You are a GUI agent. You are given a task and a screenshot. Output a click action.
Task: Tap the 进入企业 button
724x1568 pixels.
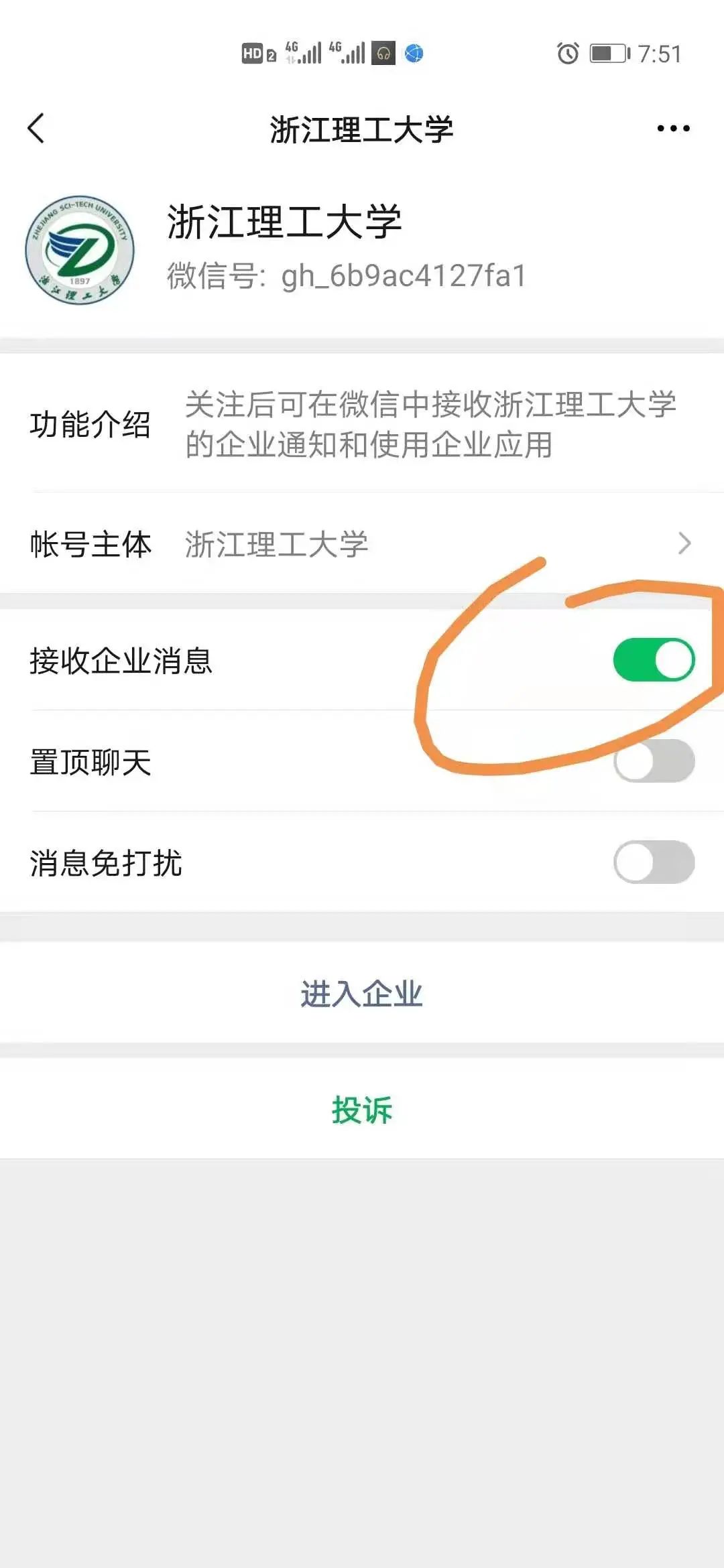(x=362, y=993)
